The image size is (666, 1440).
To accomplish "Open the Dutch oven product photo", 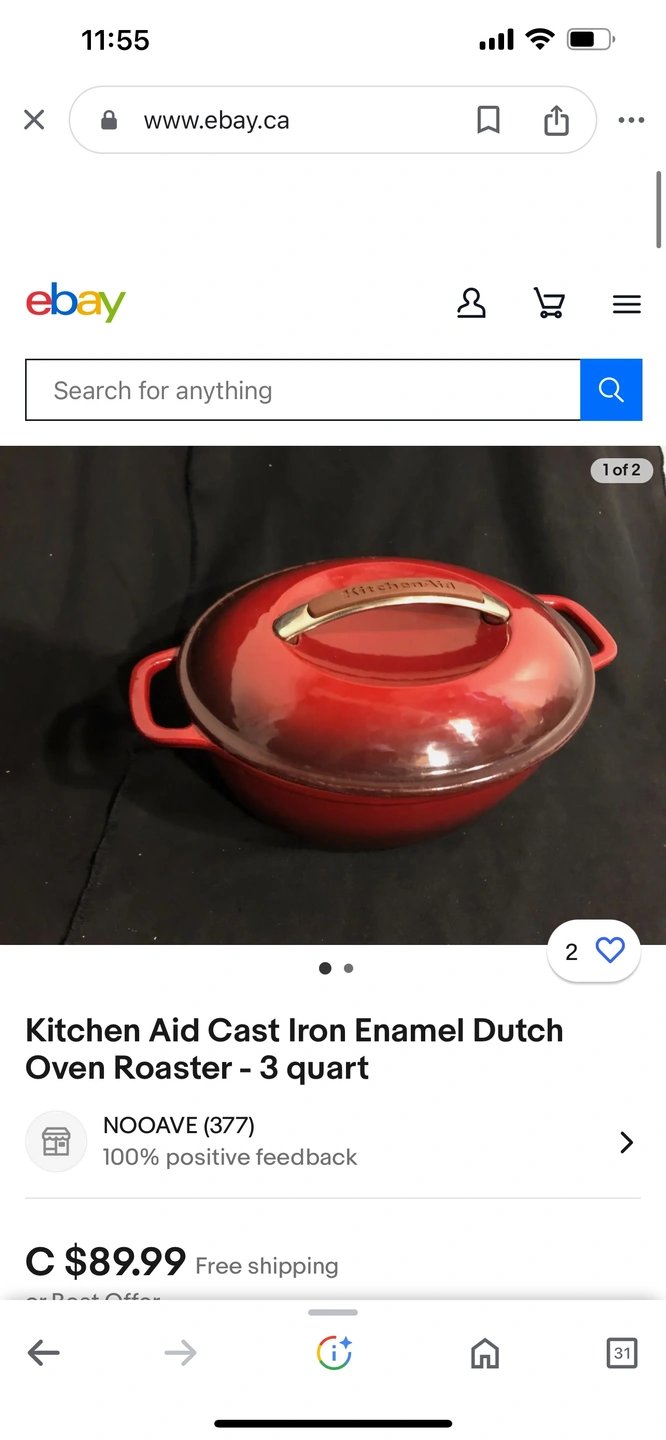I will pyautogui.click(x=333, y=694).
